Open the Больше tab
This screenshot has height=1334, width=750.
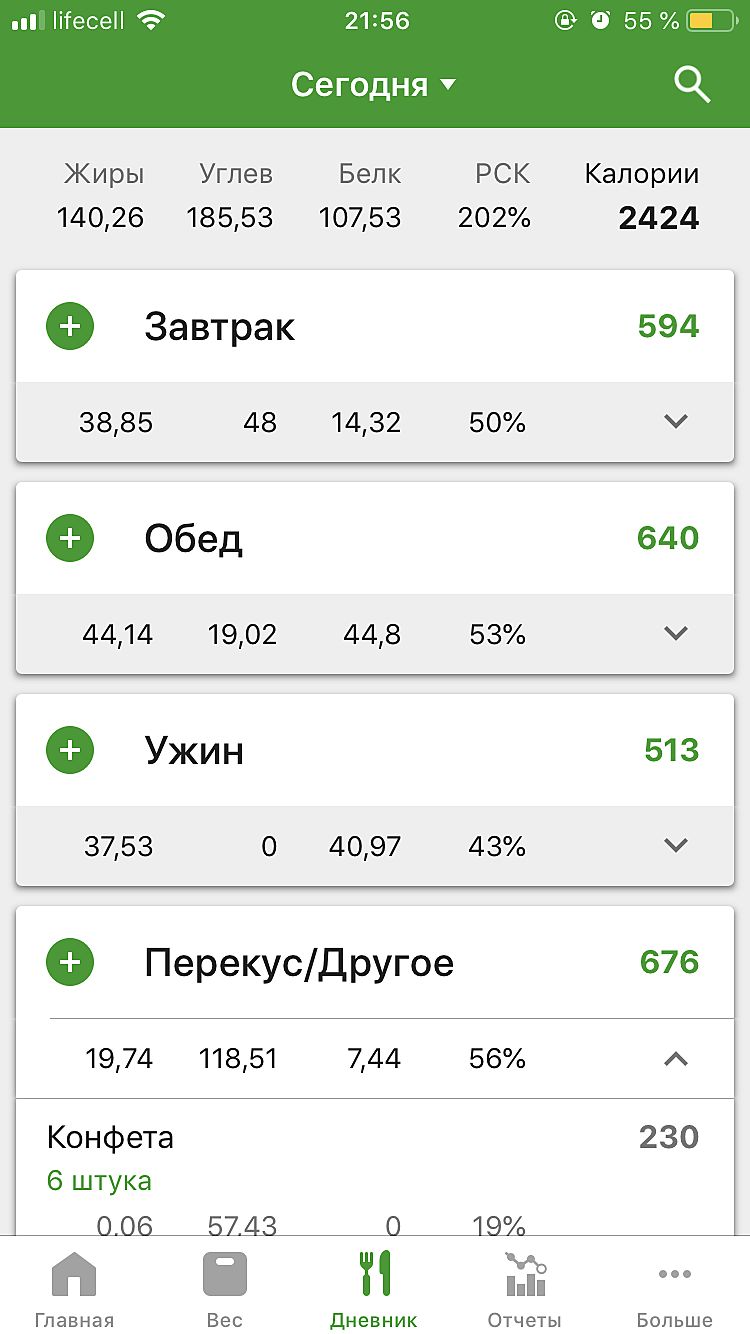click(675, 1290)
